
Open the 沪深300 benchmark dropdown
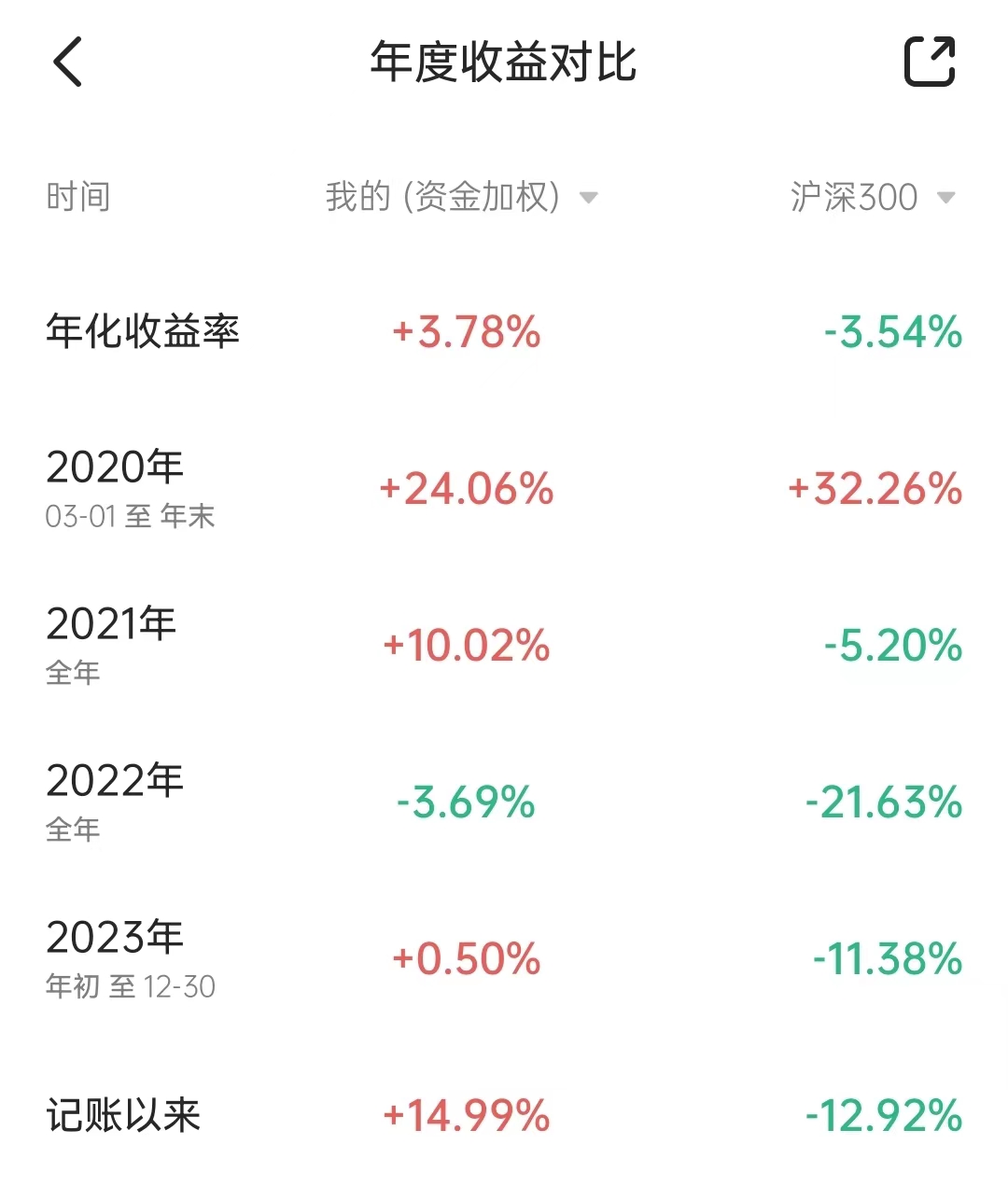(872, 197)
